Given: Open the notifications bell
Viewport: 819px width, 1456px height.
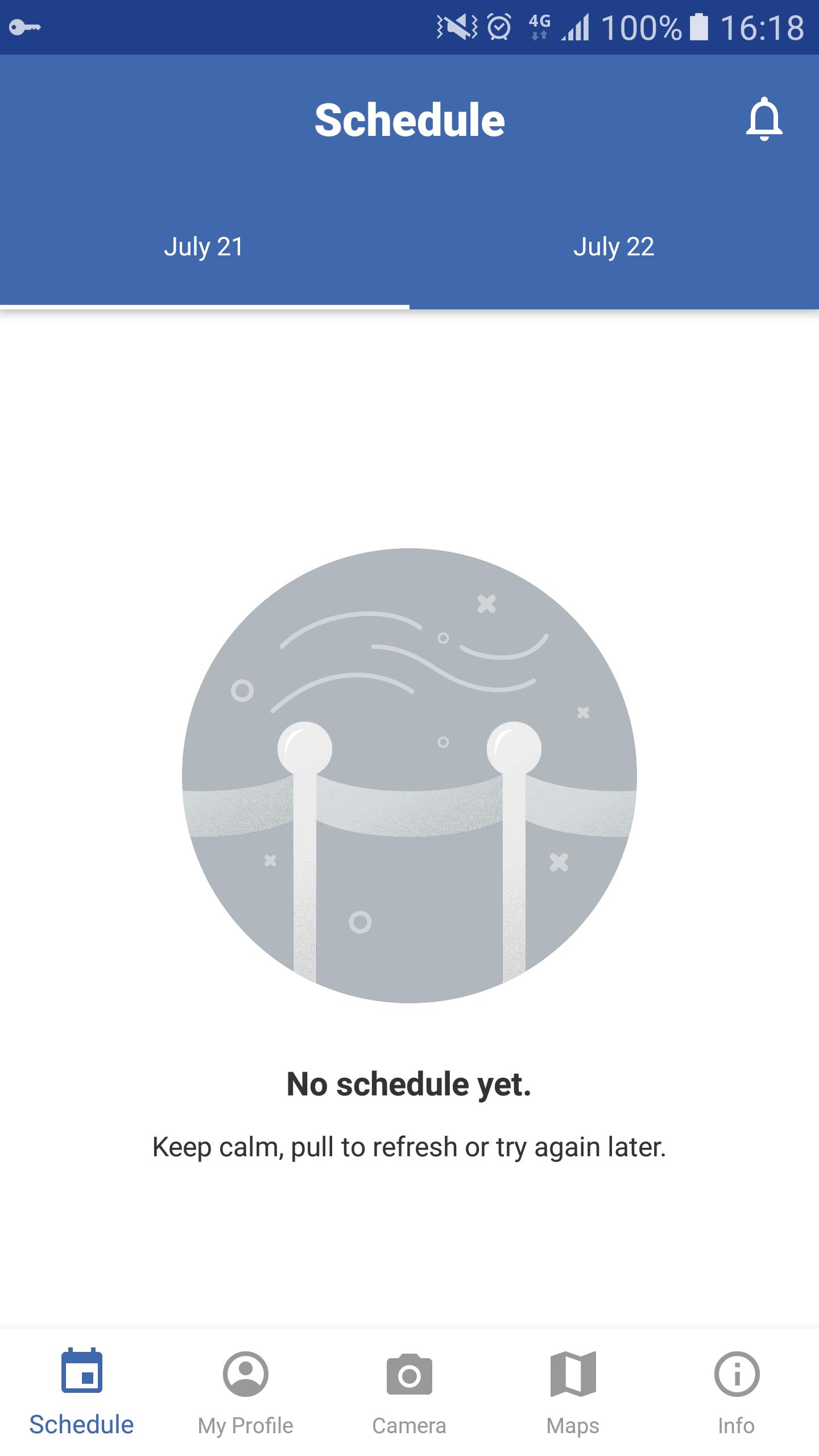Looking at the screenshot, I should [x=764, y=119].
